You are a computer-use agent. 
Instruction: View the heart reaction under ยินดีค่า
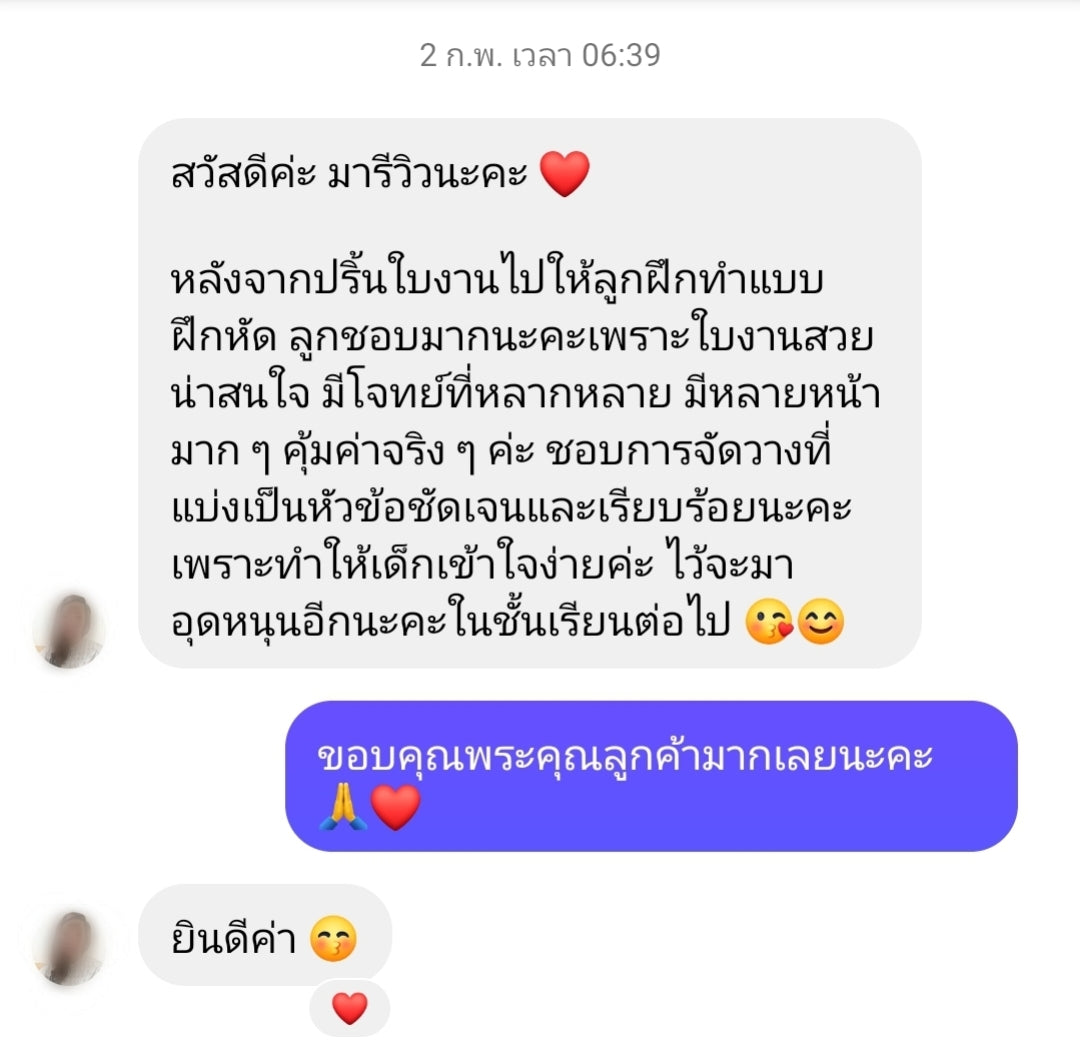349,1008
